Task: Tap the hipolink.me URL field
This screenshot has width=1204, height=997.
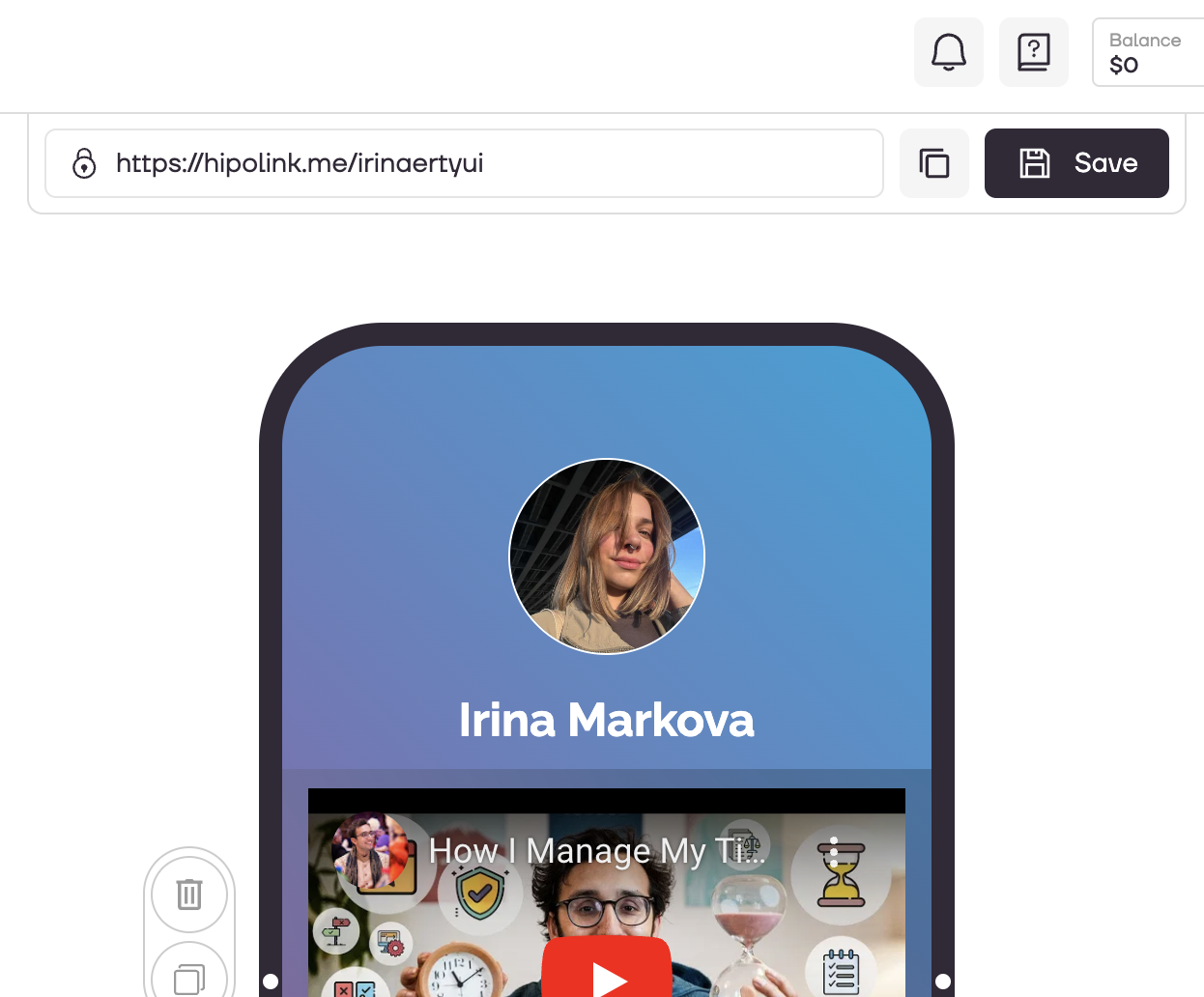Action: click(x=464, y=163)
